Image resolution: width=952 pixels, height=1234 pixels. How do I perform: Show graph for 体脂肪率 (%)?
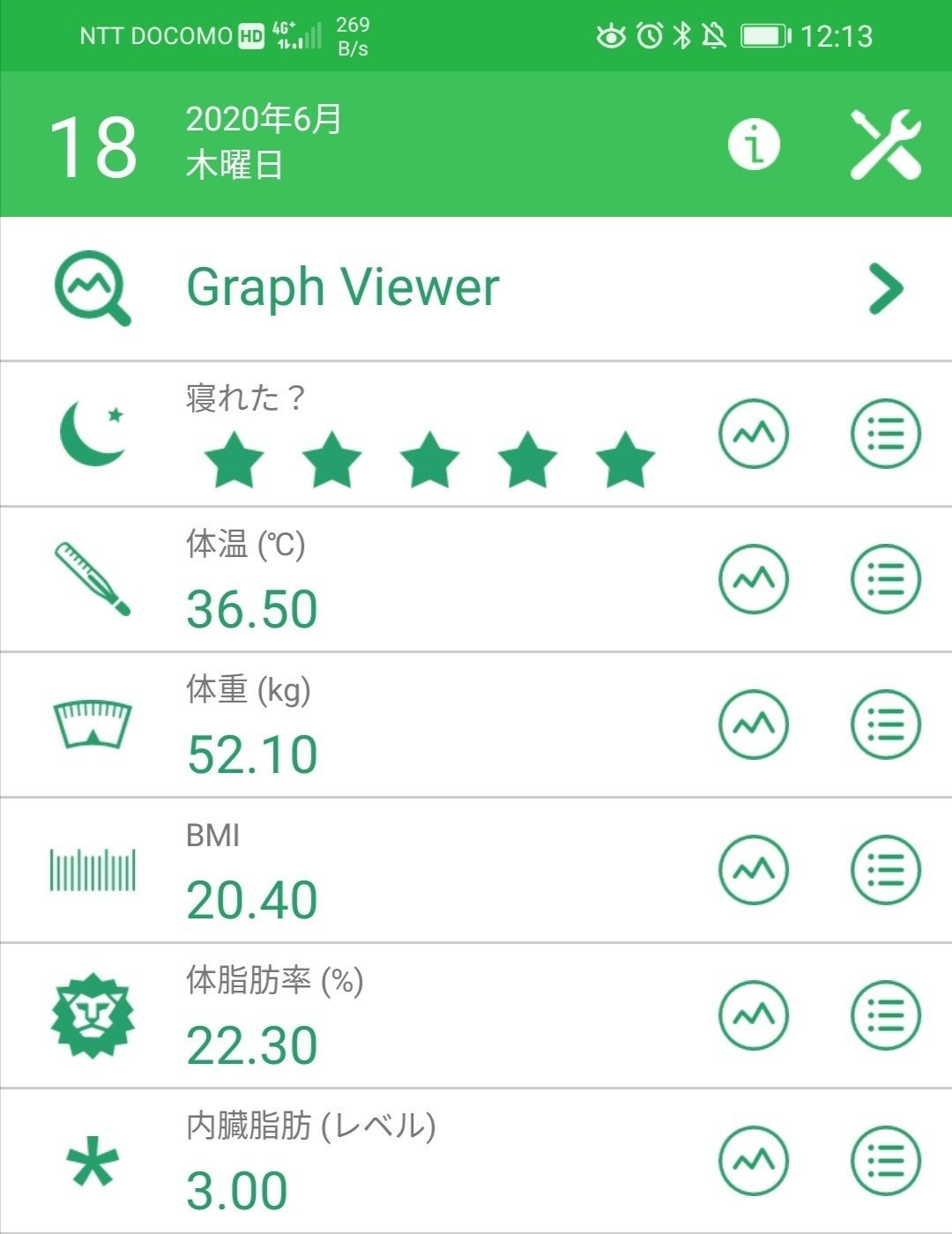[753, 1015]
